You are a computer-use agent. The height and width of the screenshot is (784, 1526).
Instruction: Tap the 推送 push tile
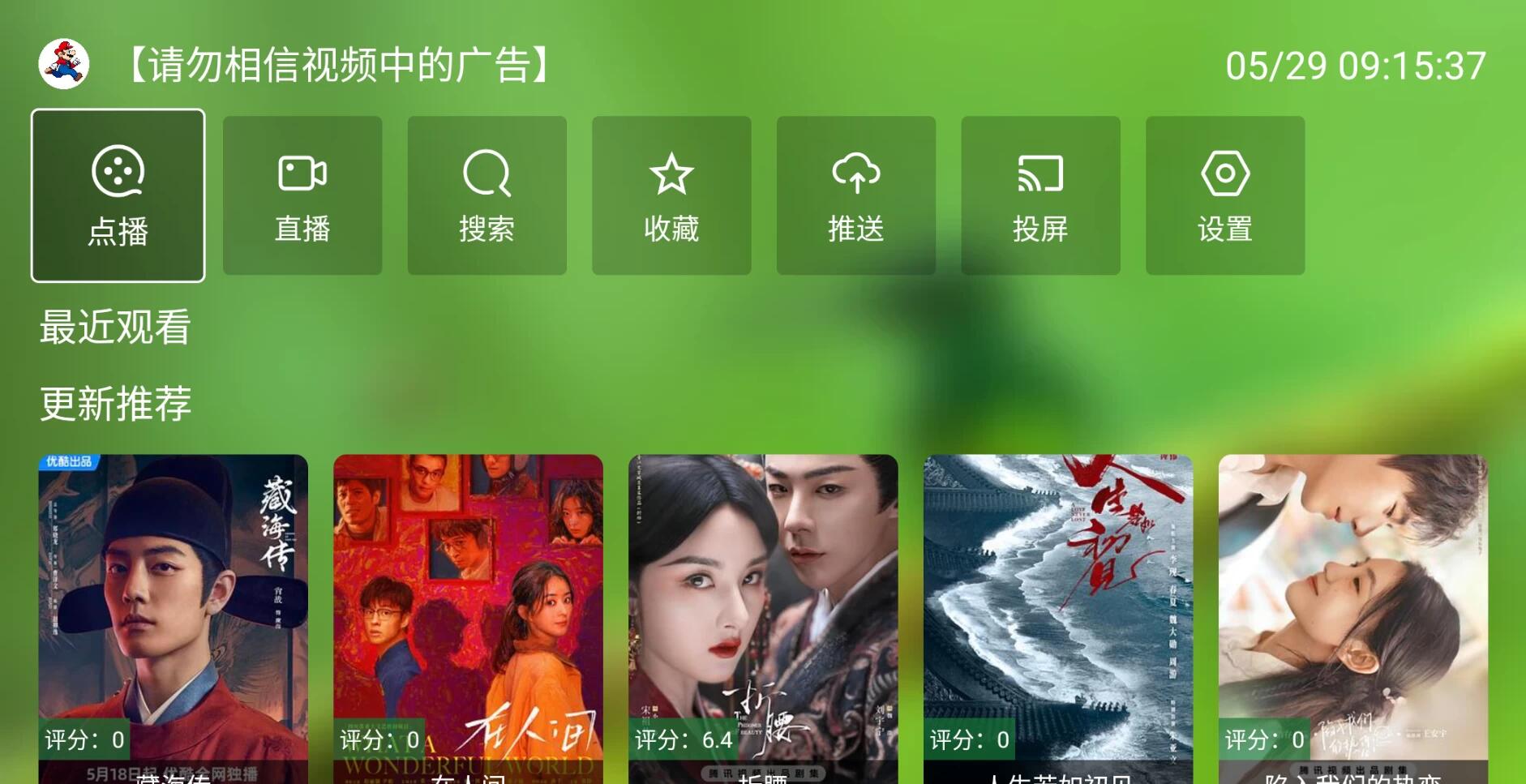[855, 195]
